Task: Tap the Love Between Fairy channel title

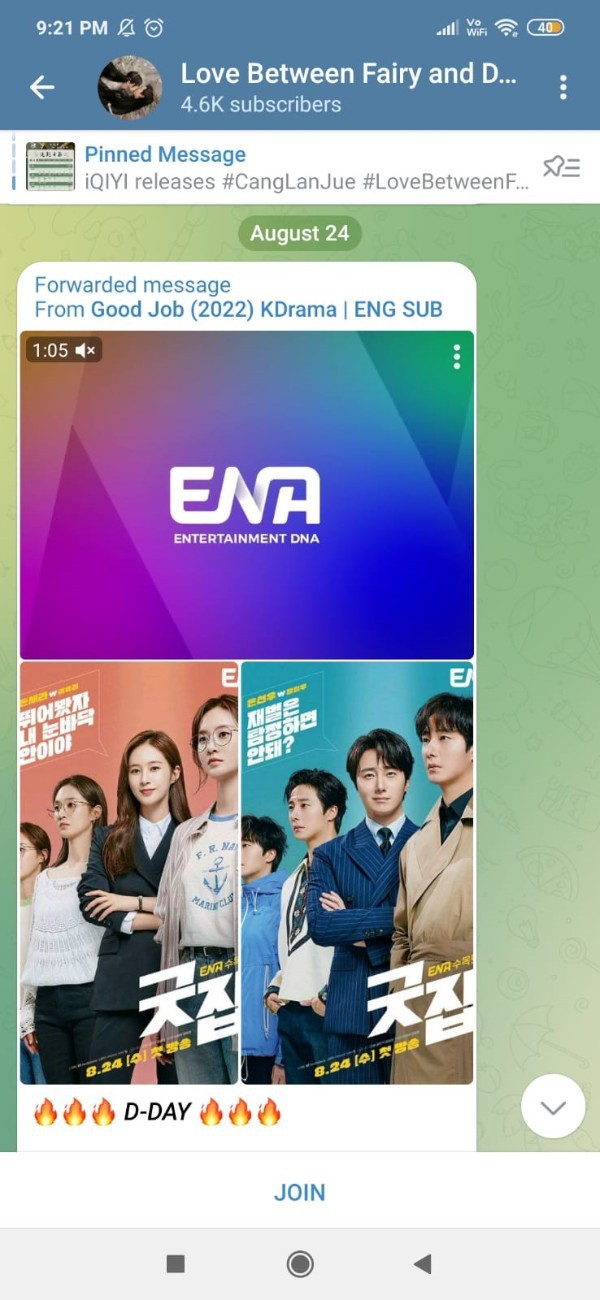Action: (348, 74)
